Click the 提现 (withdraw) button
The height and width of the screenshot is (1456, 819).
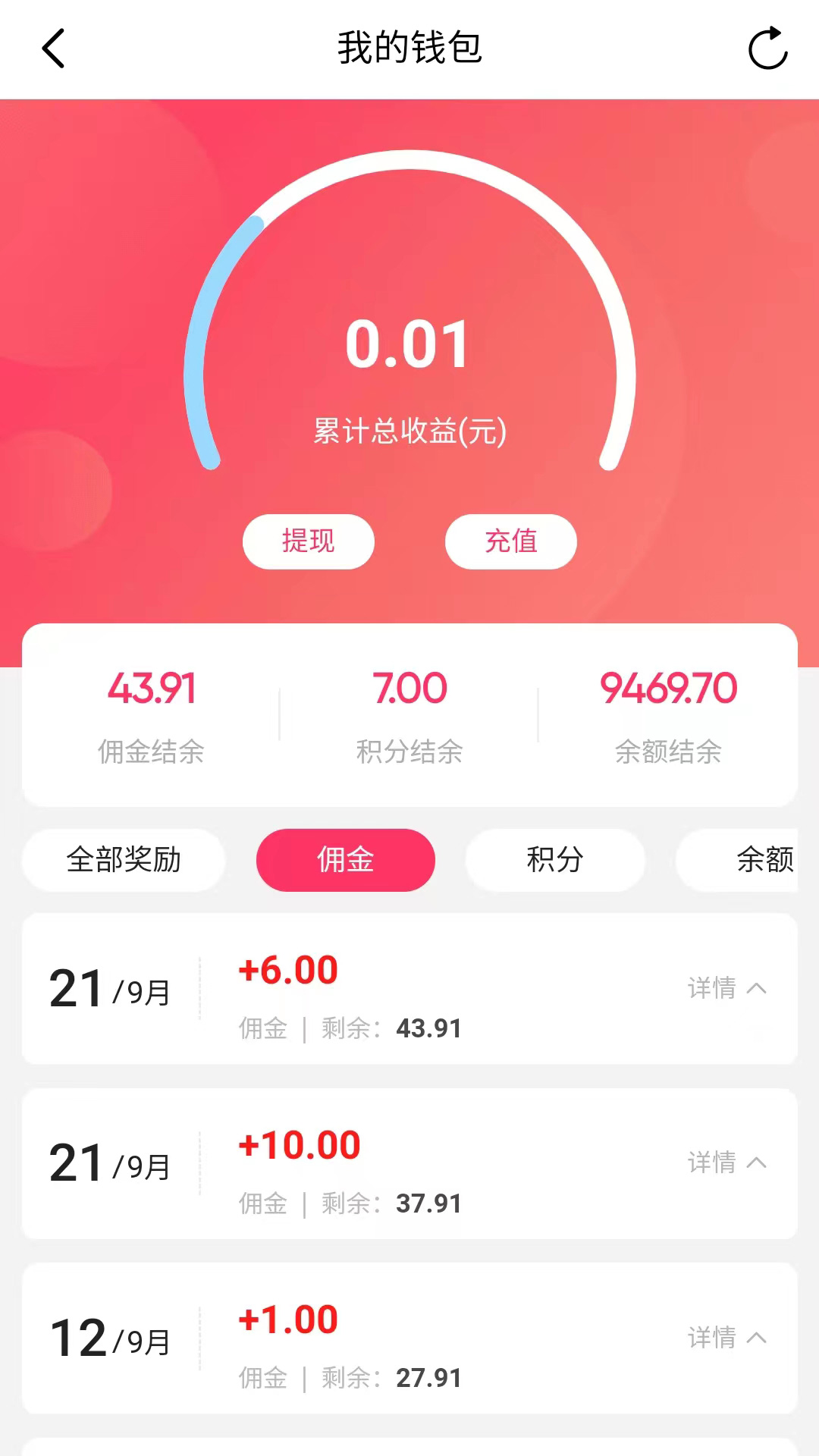(x=308, y=541)
